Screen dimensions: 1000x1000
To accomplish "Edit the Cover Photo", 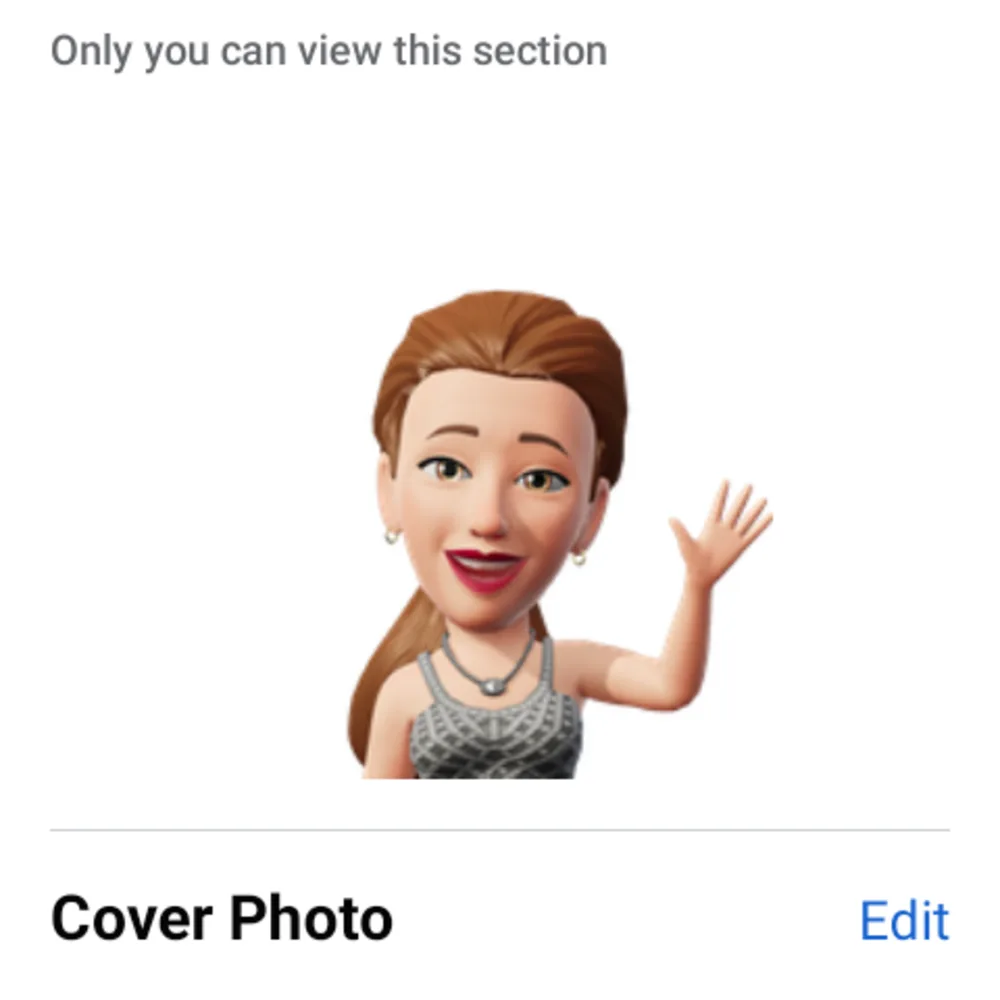I will (x=903, y=921).
